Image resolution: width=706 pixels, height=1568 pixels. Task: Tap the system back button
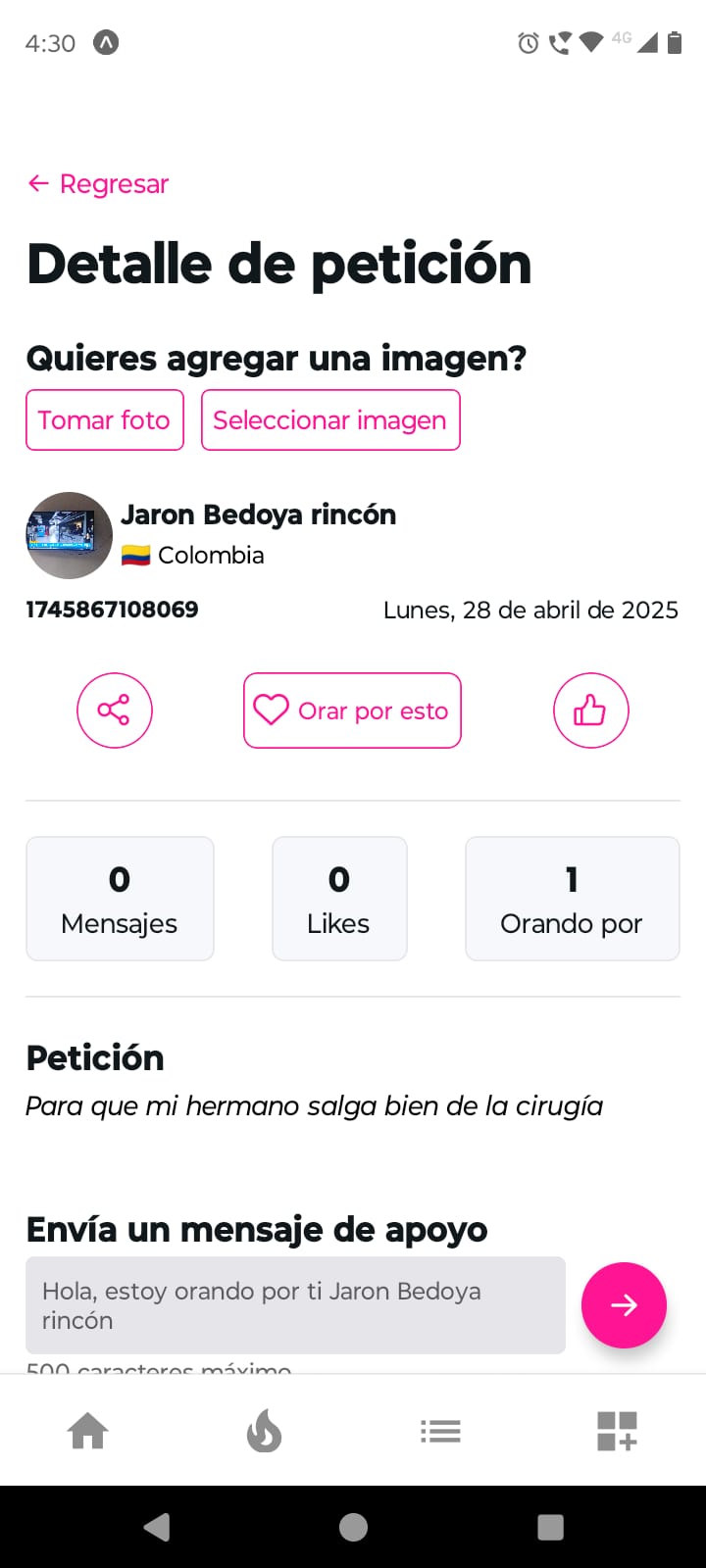click(157, 1527)
